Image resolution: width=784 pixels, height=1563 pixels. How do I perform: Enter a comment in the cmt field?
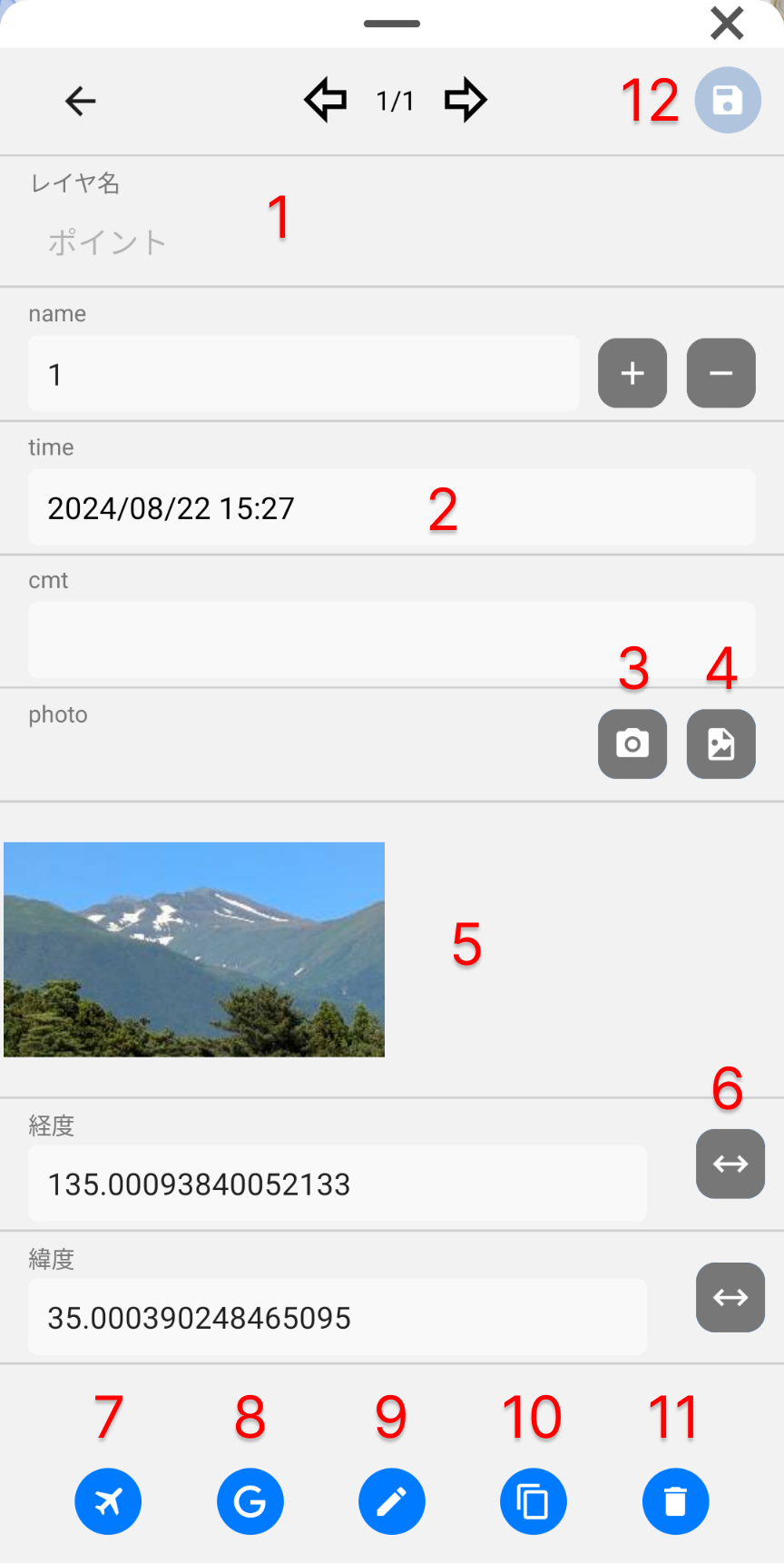[x=391, y=640]
